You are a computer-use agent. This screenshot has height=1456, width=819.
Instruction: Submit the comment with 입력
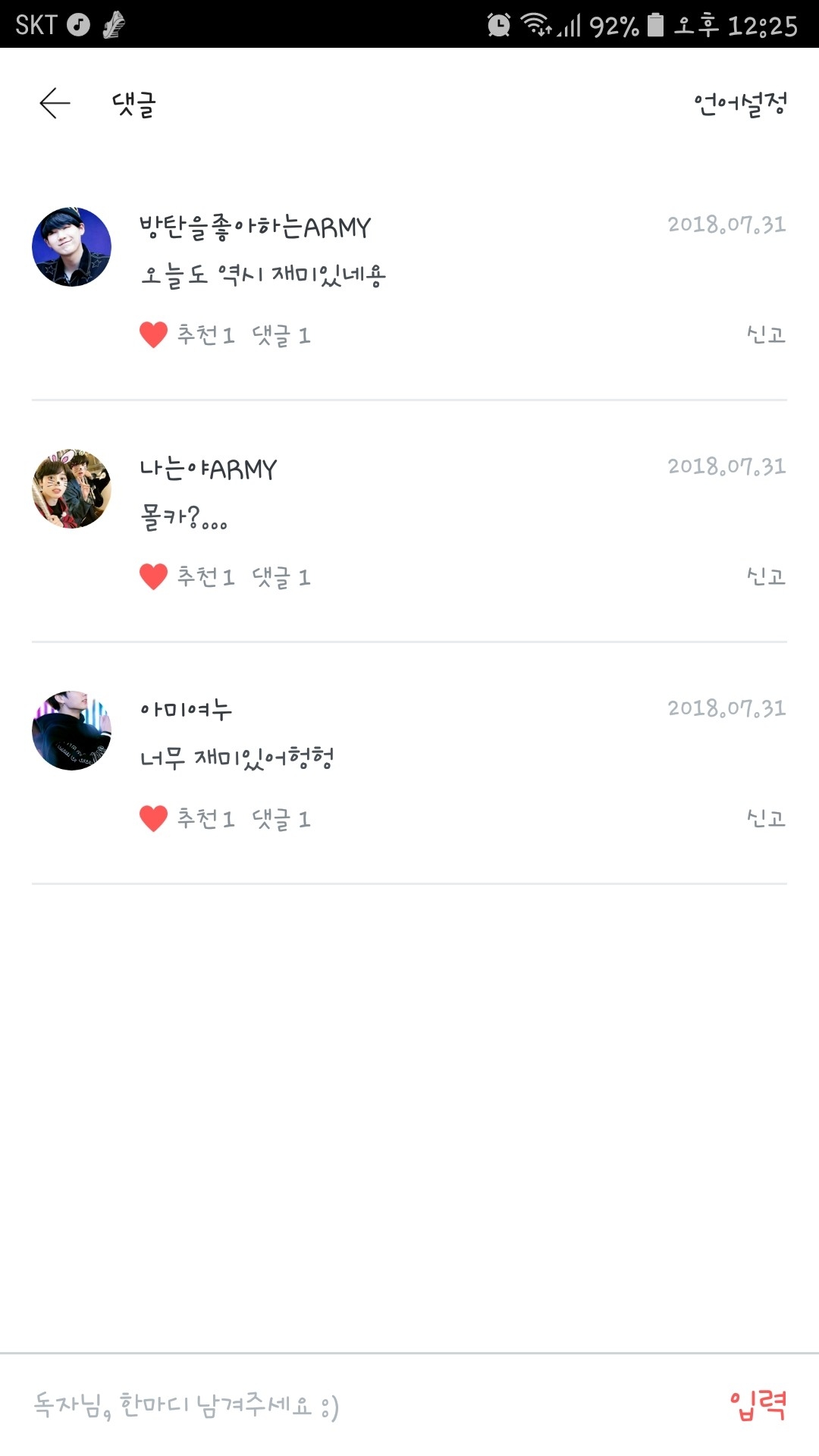[x=758, y=1405]
